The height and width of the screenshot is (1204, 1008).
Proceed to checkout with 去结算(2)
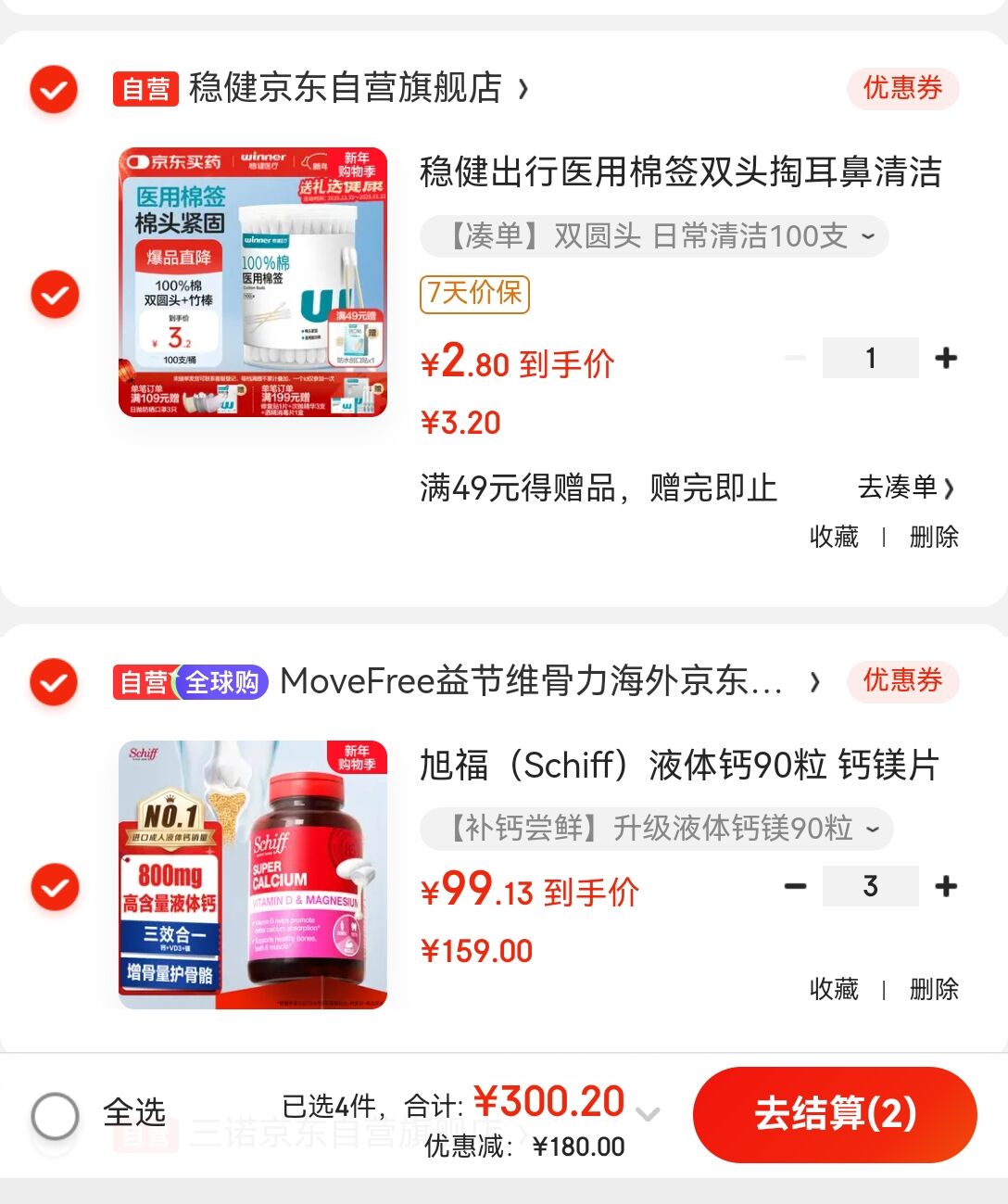click(835, 1114)
